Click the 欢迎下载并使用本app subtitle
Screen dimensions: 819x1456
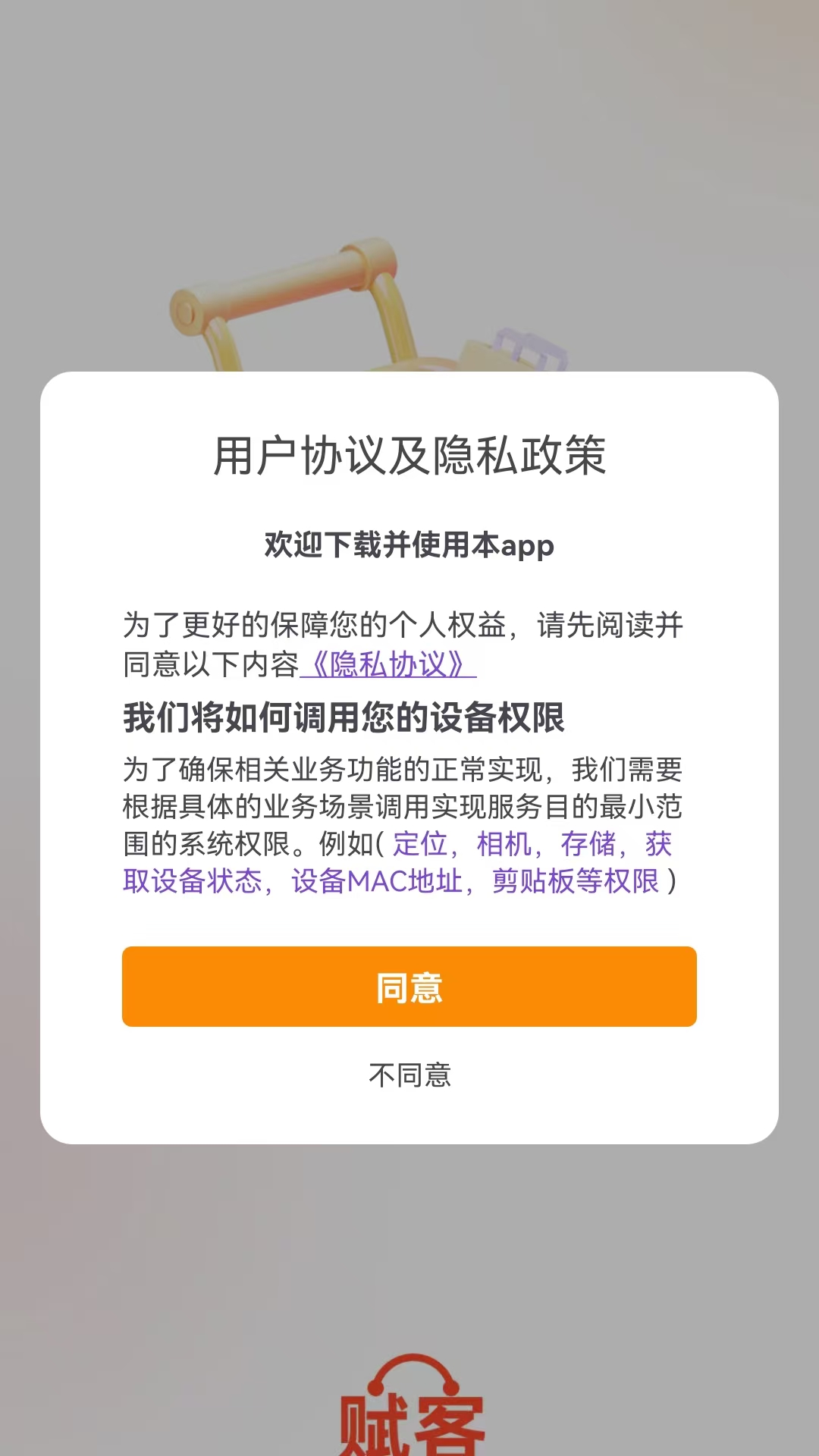tap(408, 544)
